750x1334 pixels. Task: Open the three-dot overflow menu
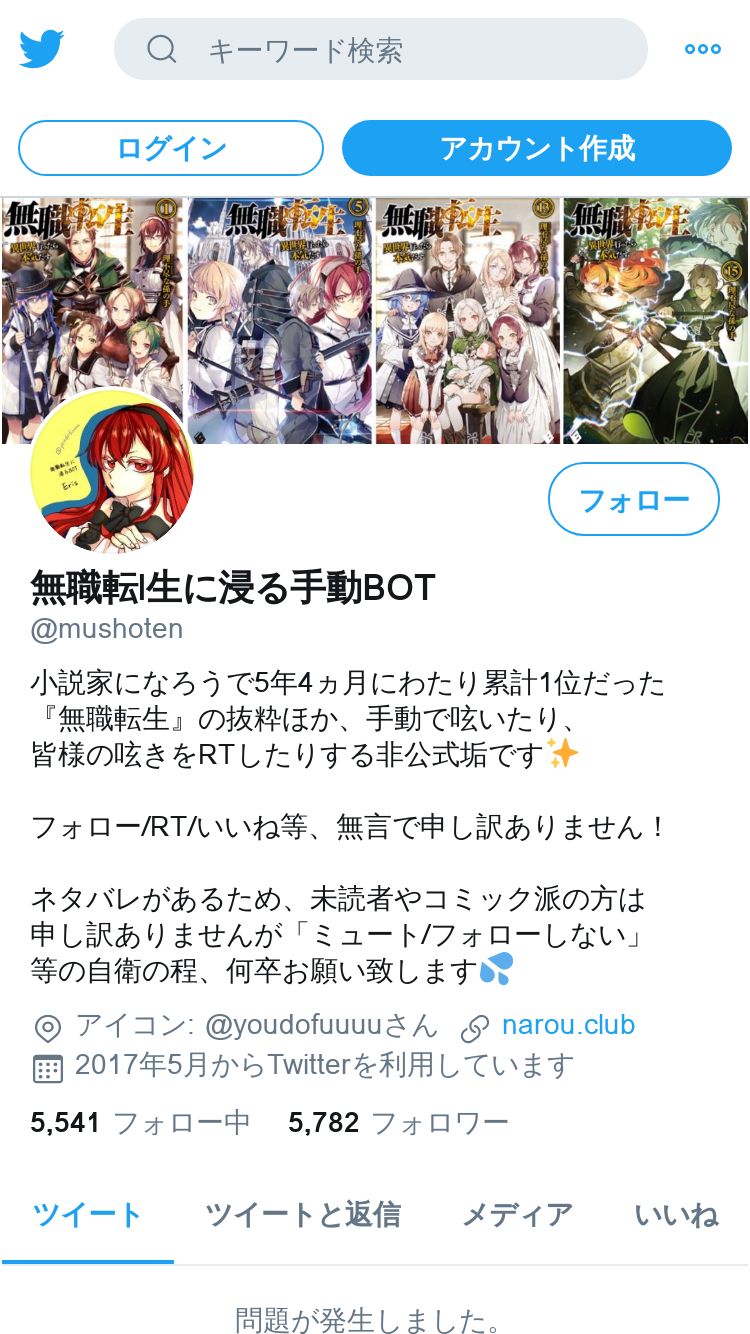tap(703, 49)
